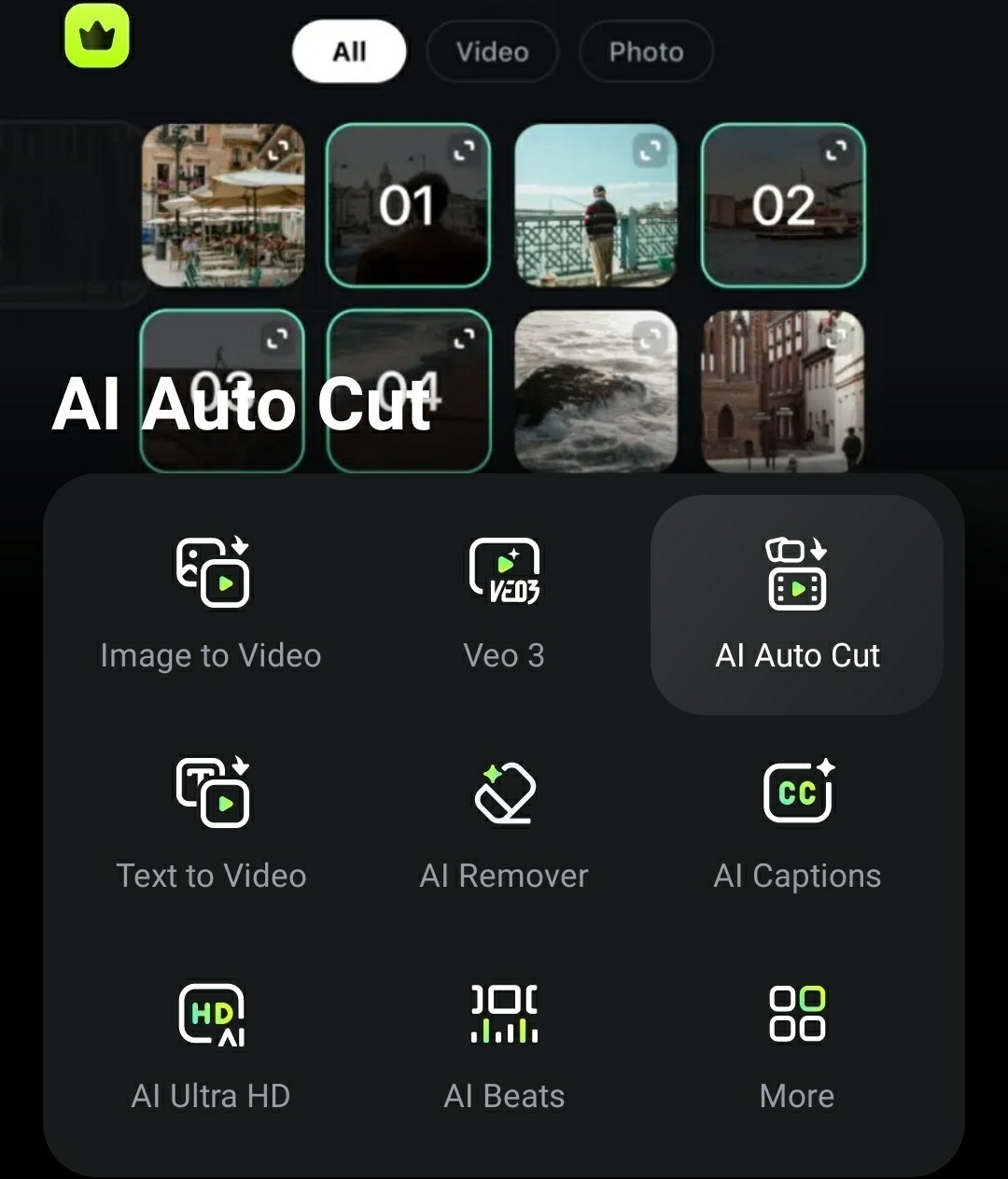Select the AI Auto Cut tool
Image resolution: width=1008 pixels, height=1179 pixels.
(x=797, y=604)
